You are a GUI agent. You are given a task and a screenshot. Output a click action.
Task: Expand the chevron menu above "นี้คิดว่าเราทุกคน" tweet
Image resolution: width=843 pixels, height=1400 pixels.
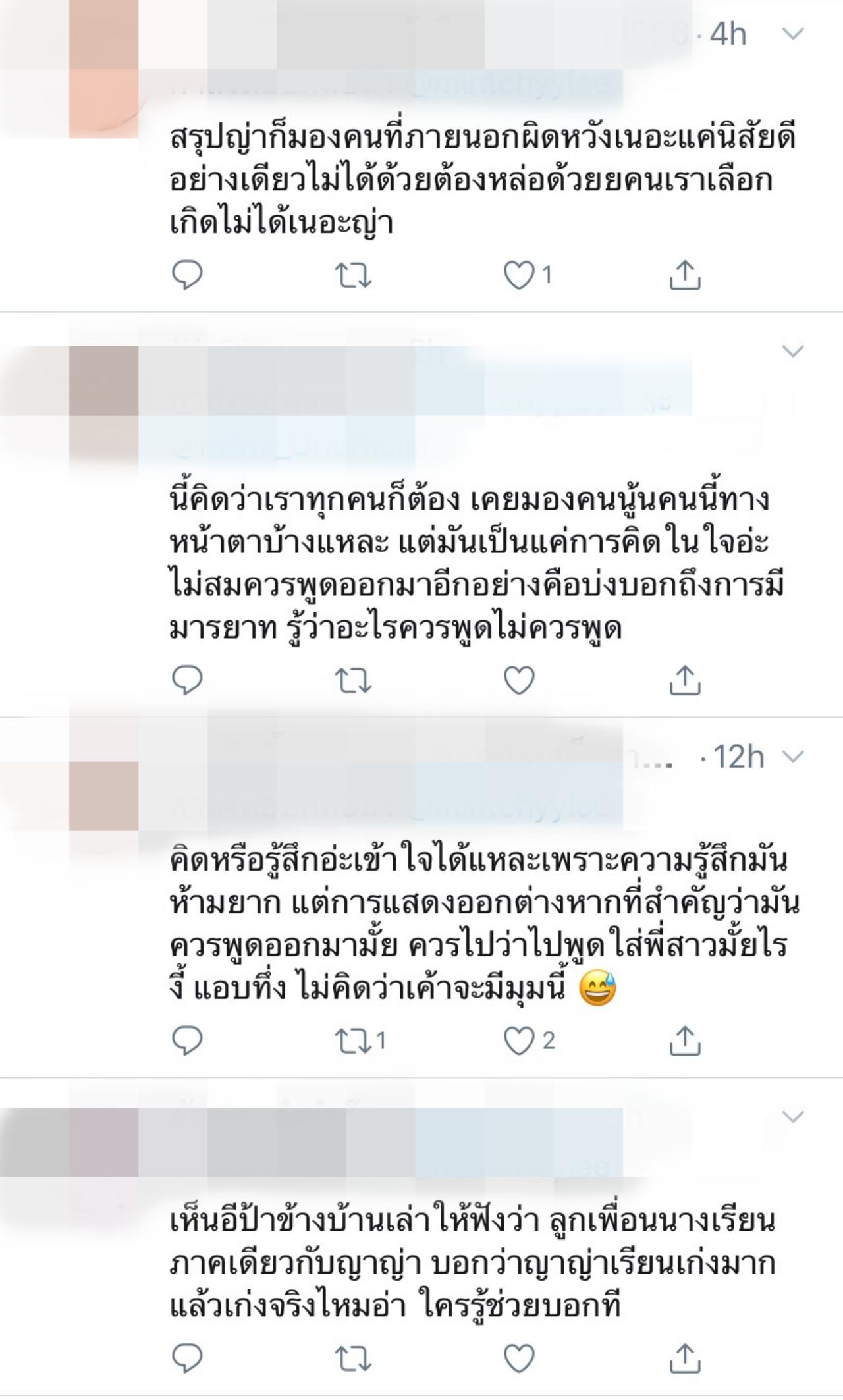pyautogui.click(x=792, y=350)
